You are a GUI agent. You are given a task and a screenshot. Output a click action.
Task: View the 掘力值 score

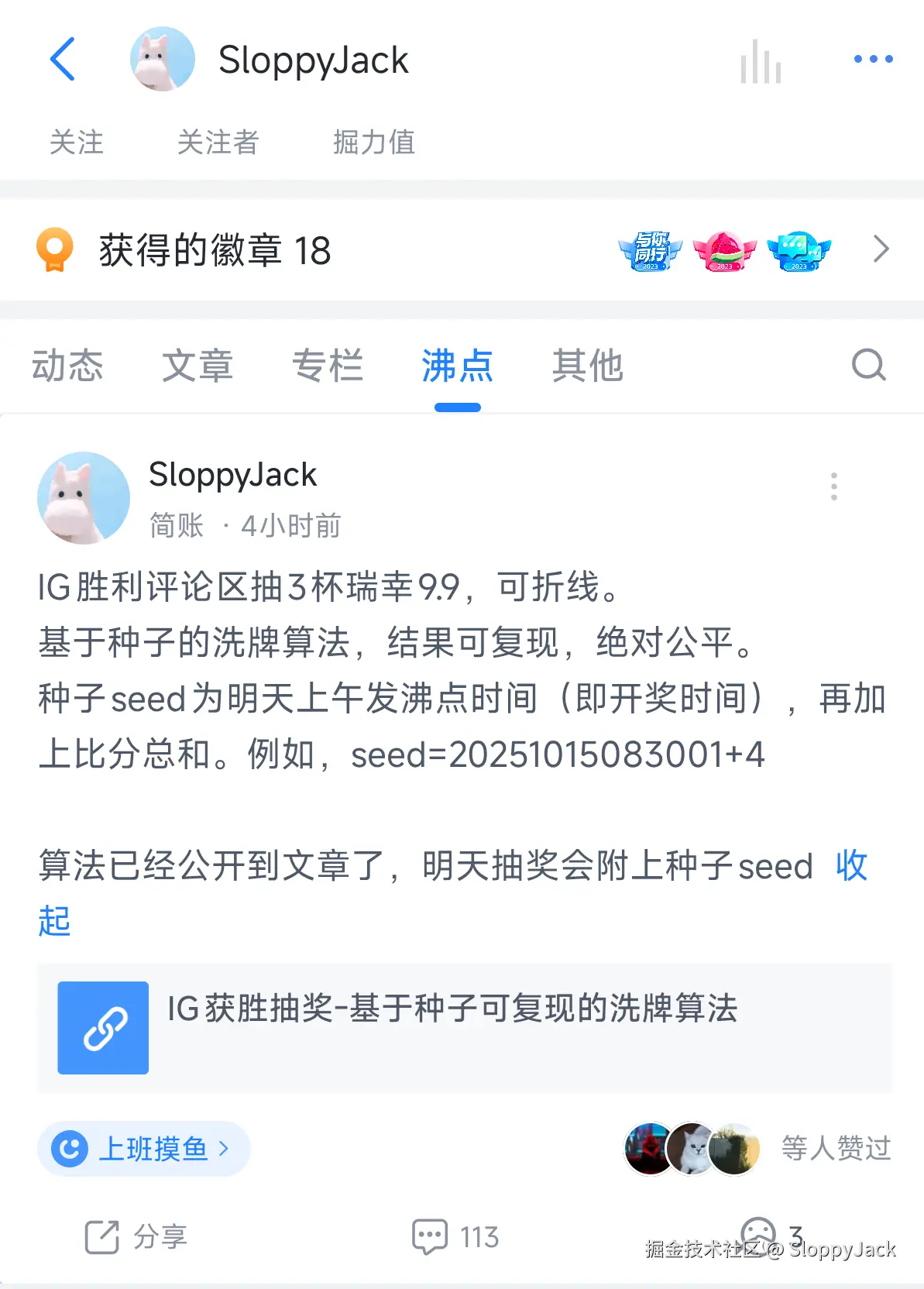pyautogui.click(x=374, y=143)
